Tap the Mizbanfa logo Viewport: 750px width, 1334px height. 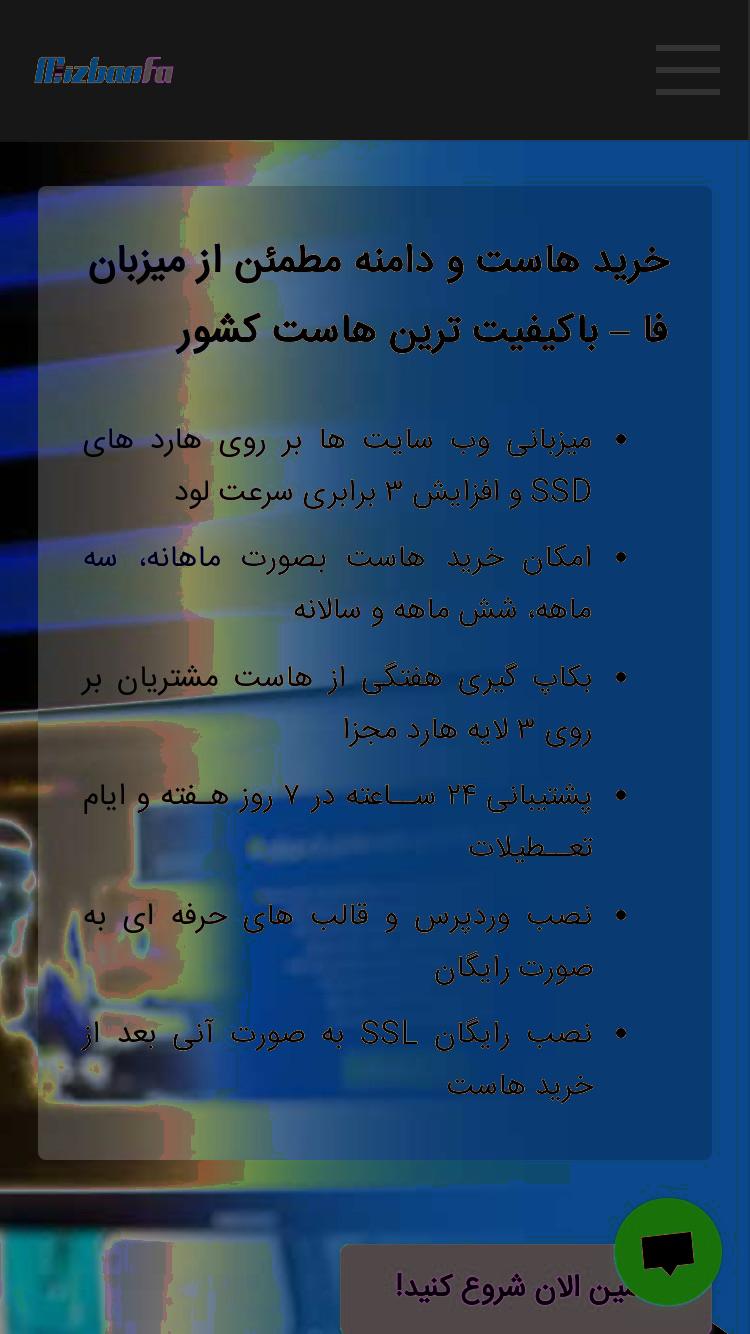pyautogui.click(x=104, y=70)
